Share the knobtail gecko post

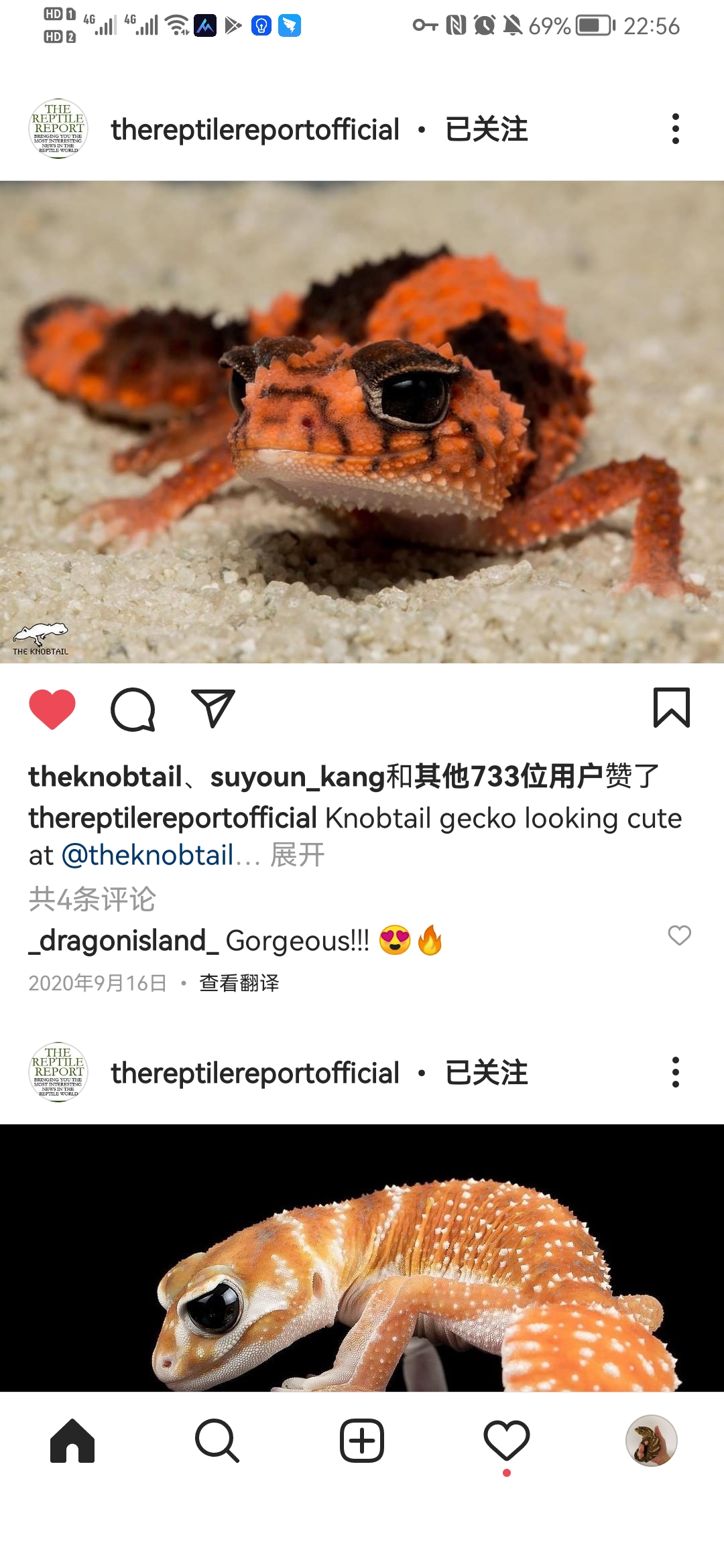213,708
